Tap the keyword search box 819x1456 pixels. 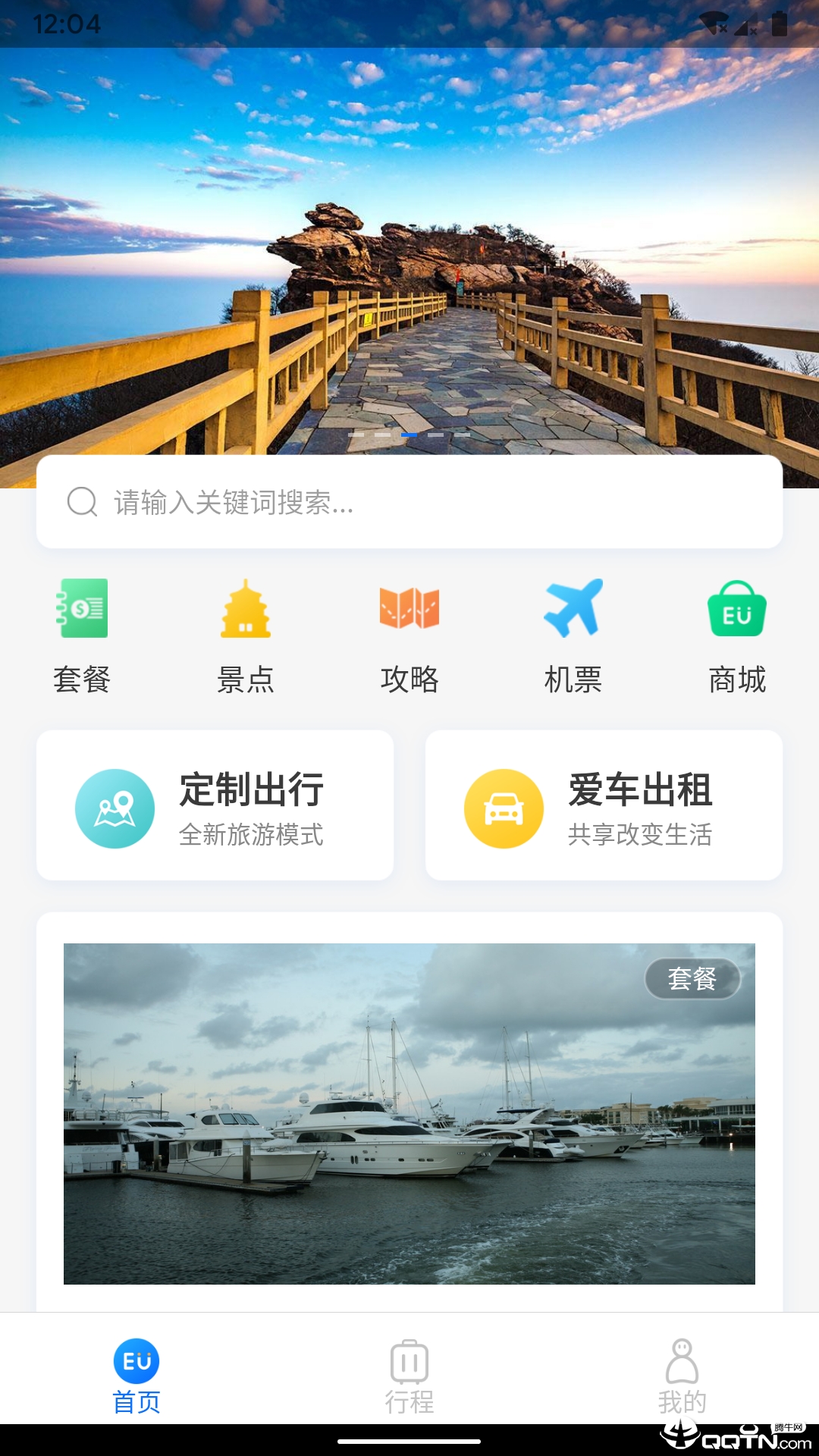(409, 502)
